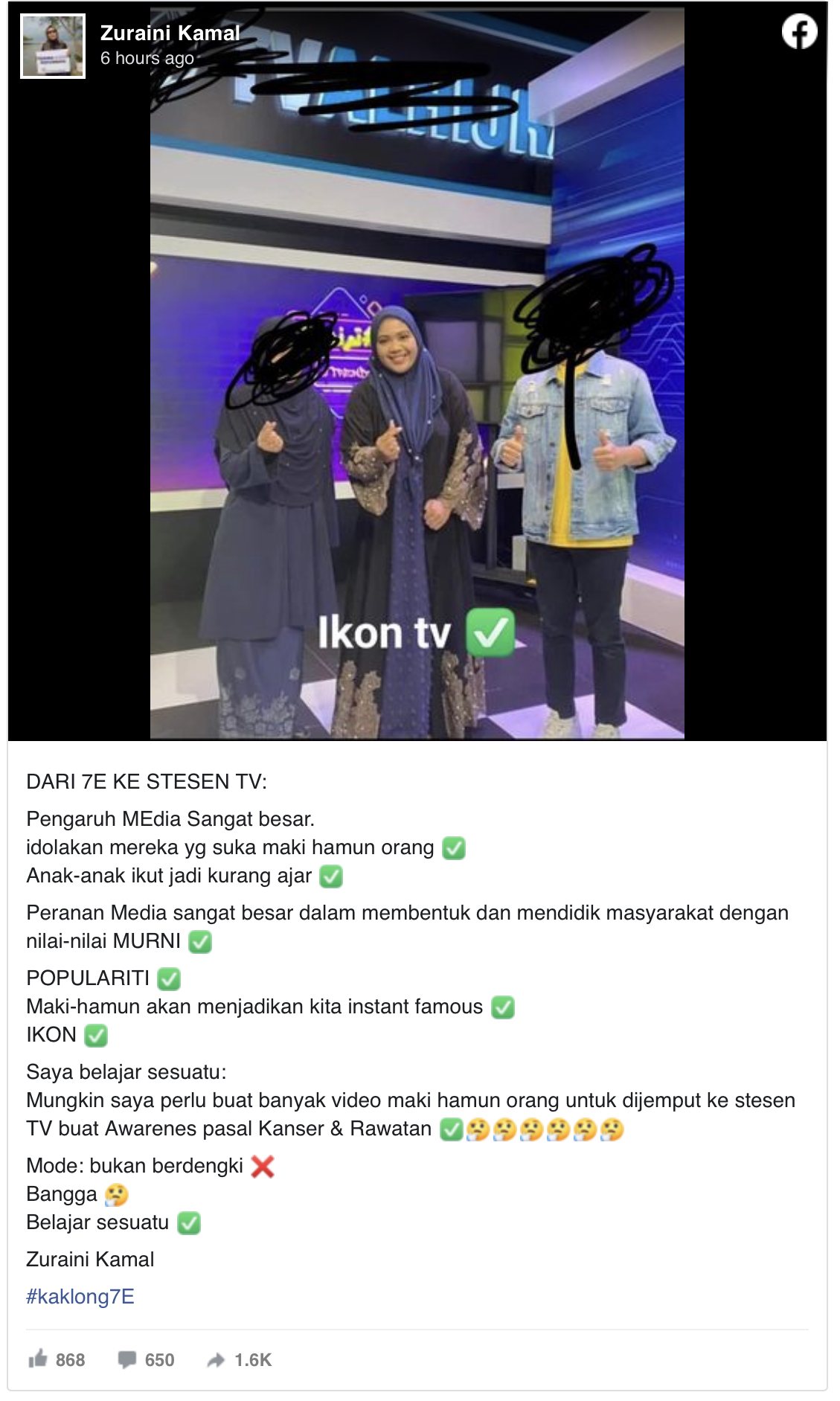
Task: Open the Facebook logo icon
Action: tap(799, 33)
